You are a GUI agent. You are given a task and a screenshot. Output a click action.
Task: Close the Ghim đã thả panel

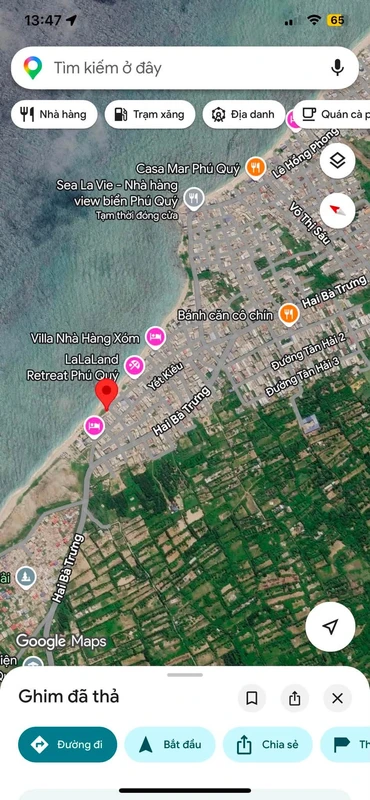pos(337,698)
